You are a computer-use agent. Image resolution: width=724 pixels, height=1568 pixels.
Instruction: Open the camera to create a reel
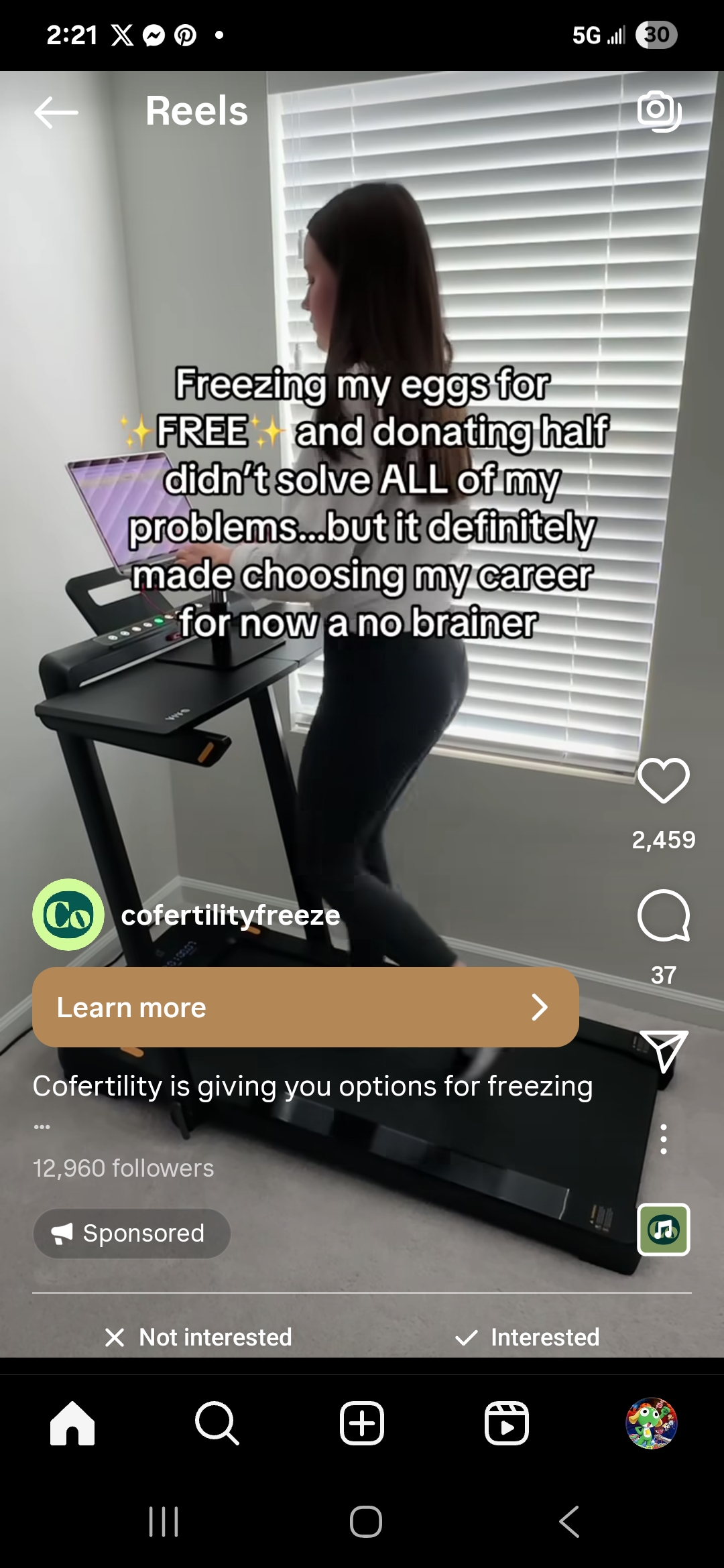tap(660, 111)
